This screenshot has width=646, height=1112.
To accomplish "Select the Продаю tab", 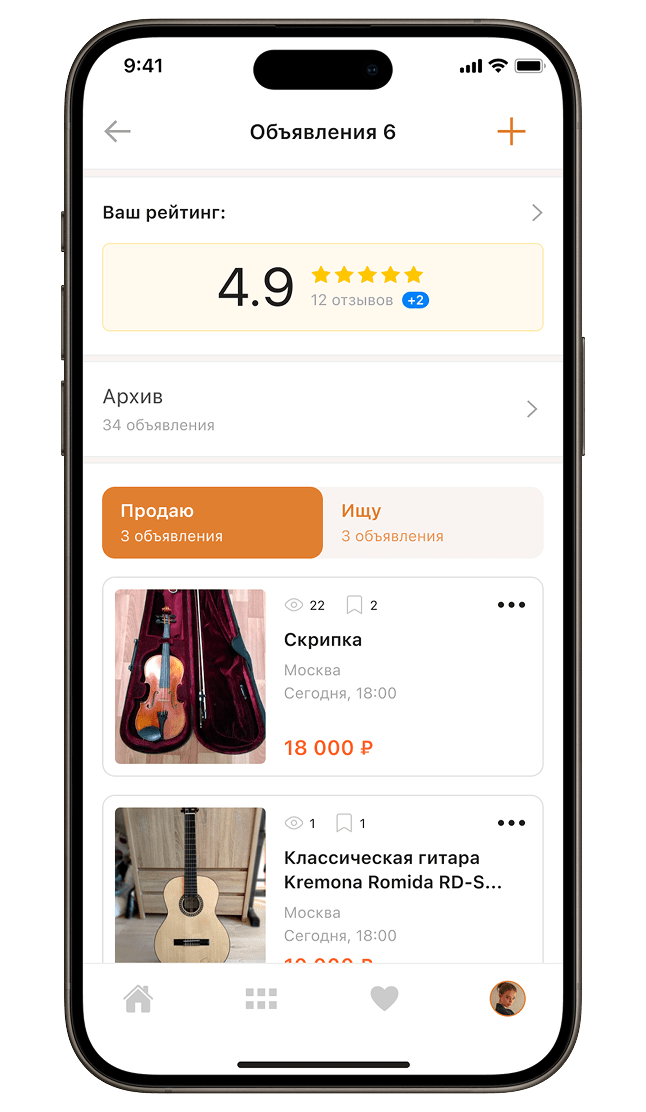I will 212,522.
